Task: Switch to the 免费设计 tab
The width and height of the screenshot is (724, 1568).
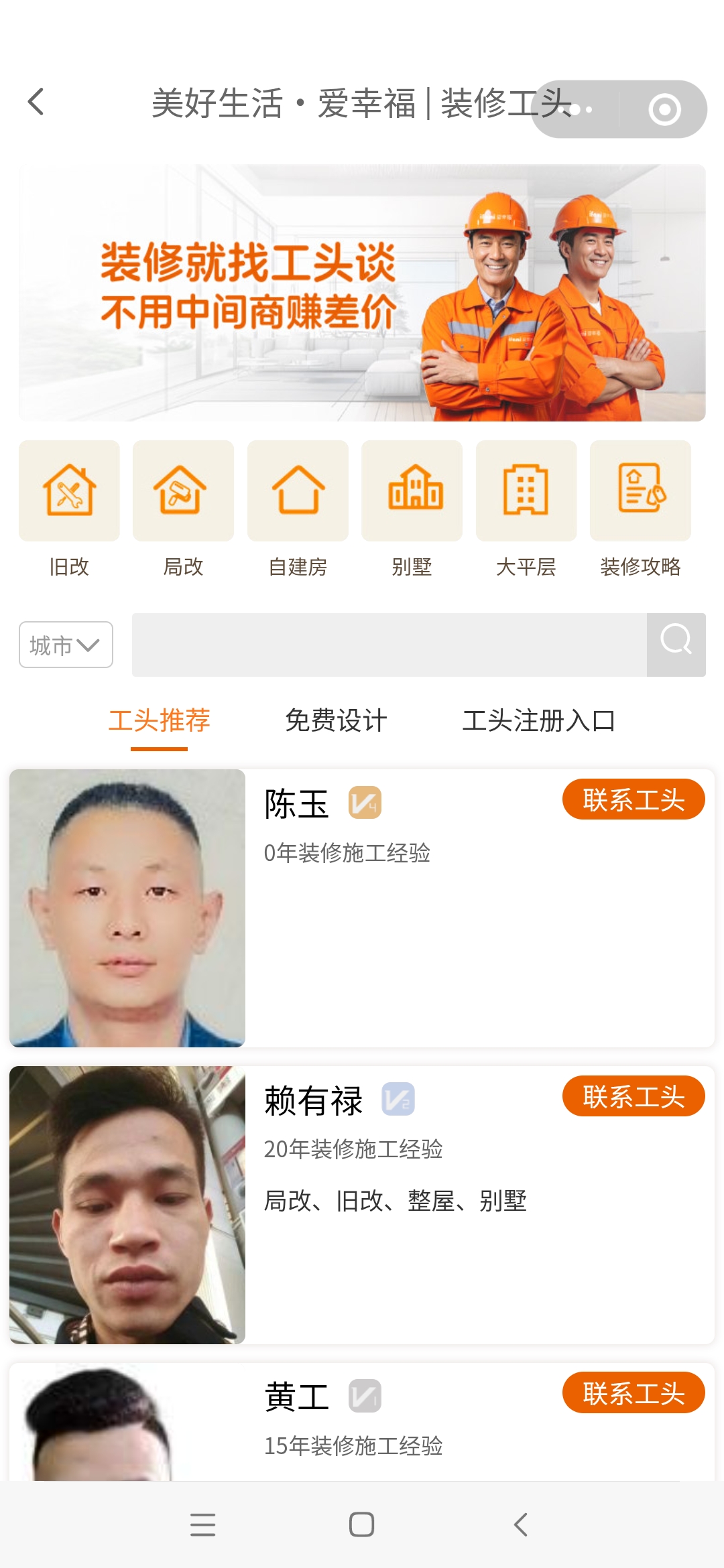Action: point(336,722)
